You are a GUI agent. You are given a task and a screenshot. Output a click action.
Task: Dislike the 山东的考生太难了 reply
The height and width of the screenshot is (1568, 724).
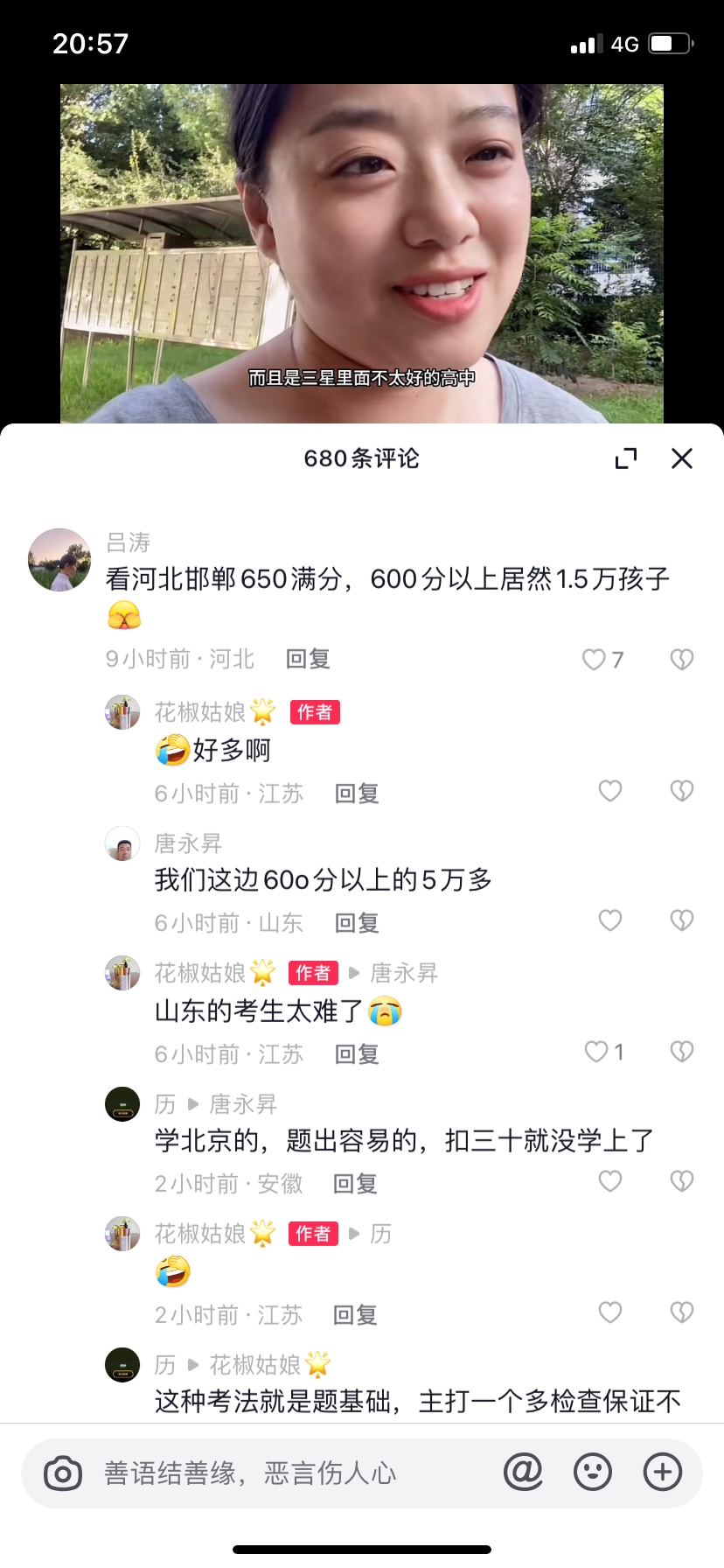pyautogui.click(x=682, y=1052)
